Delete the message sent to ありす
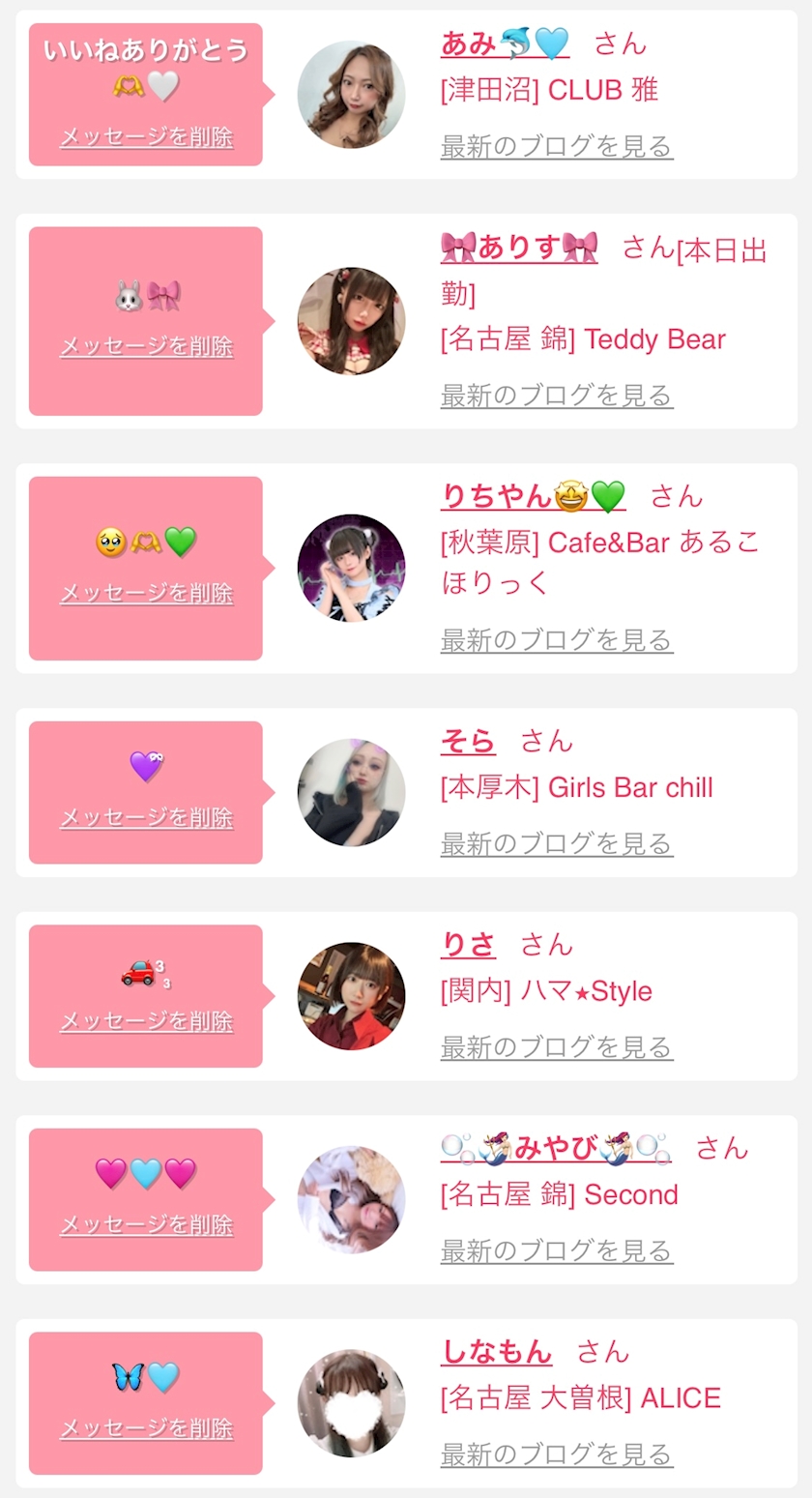Viewport: 812px width, 1498px height. coord(146,346)
